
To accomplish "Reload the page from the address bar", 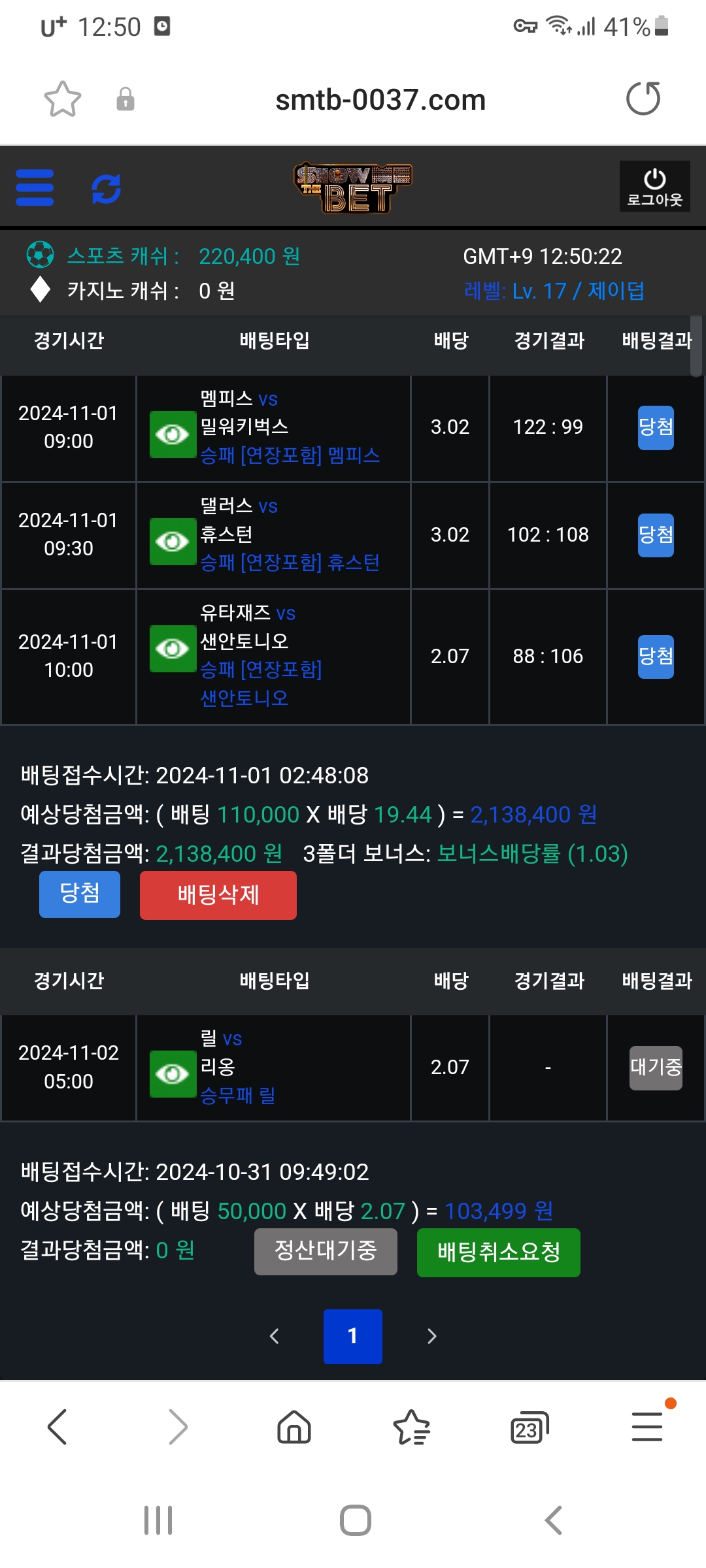I will pos(643,99).
